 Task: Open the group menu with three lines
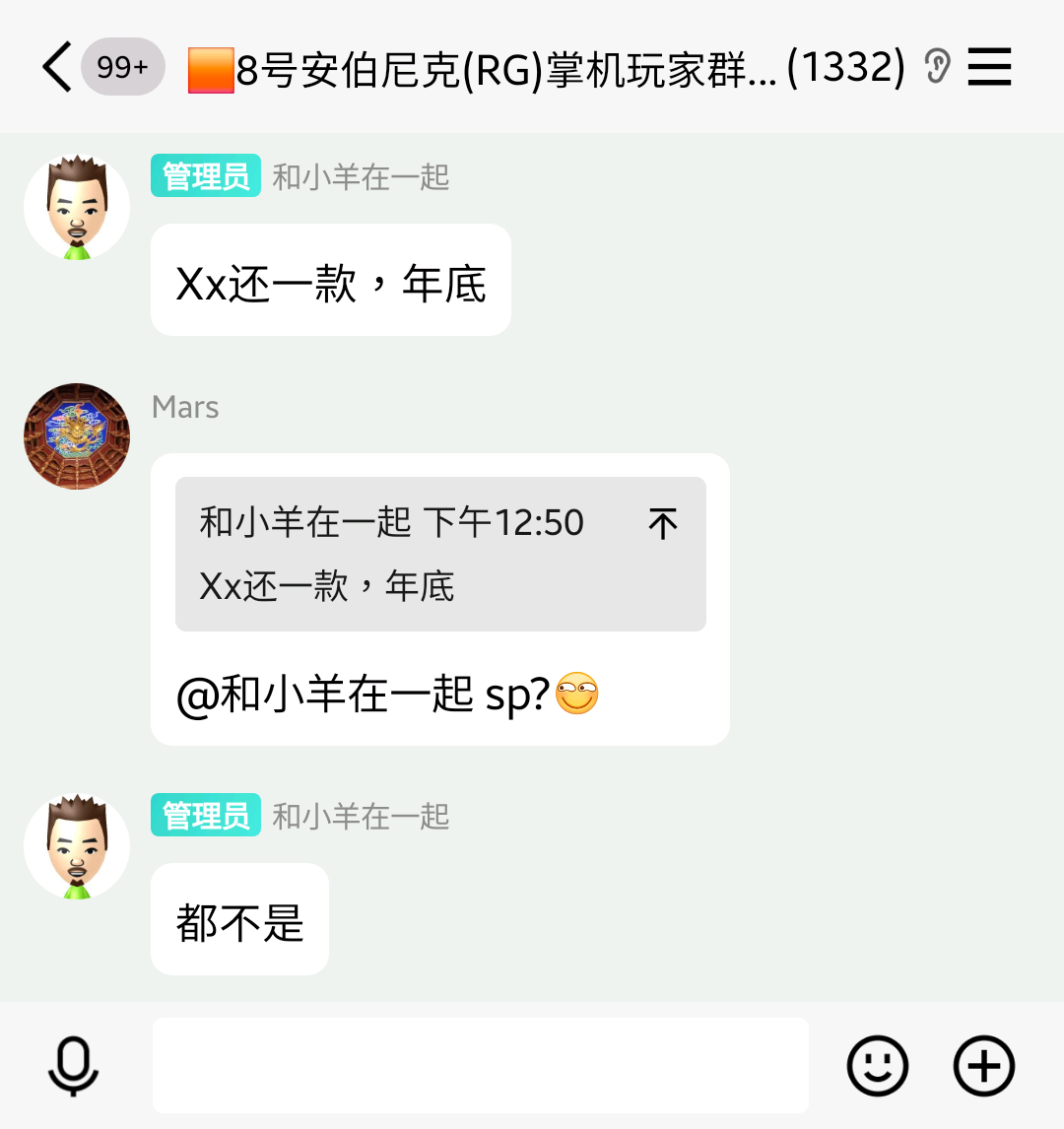click(989, 68)
